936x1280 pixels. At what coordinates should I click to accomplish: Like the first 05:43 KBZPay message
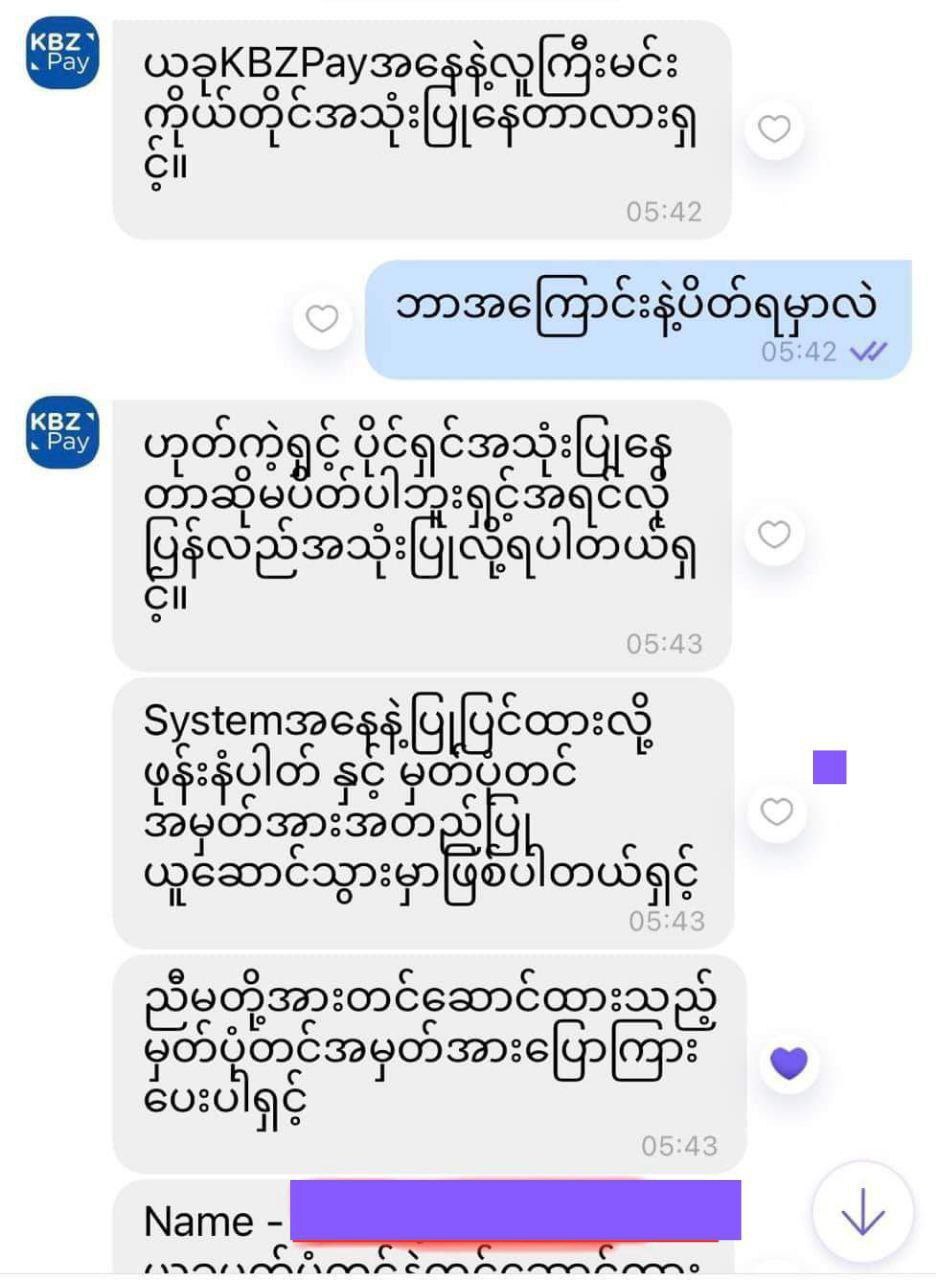coord(776,535)
